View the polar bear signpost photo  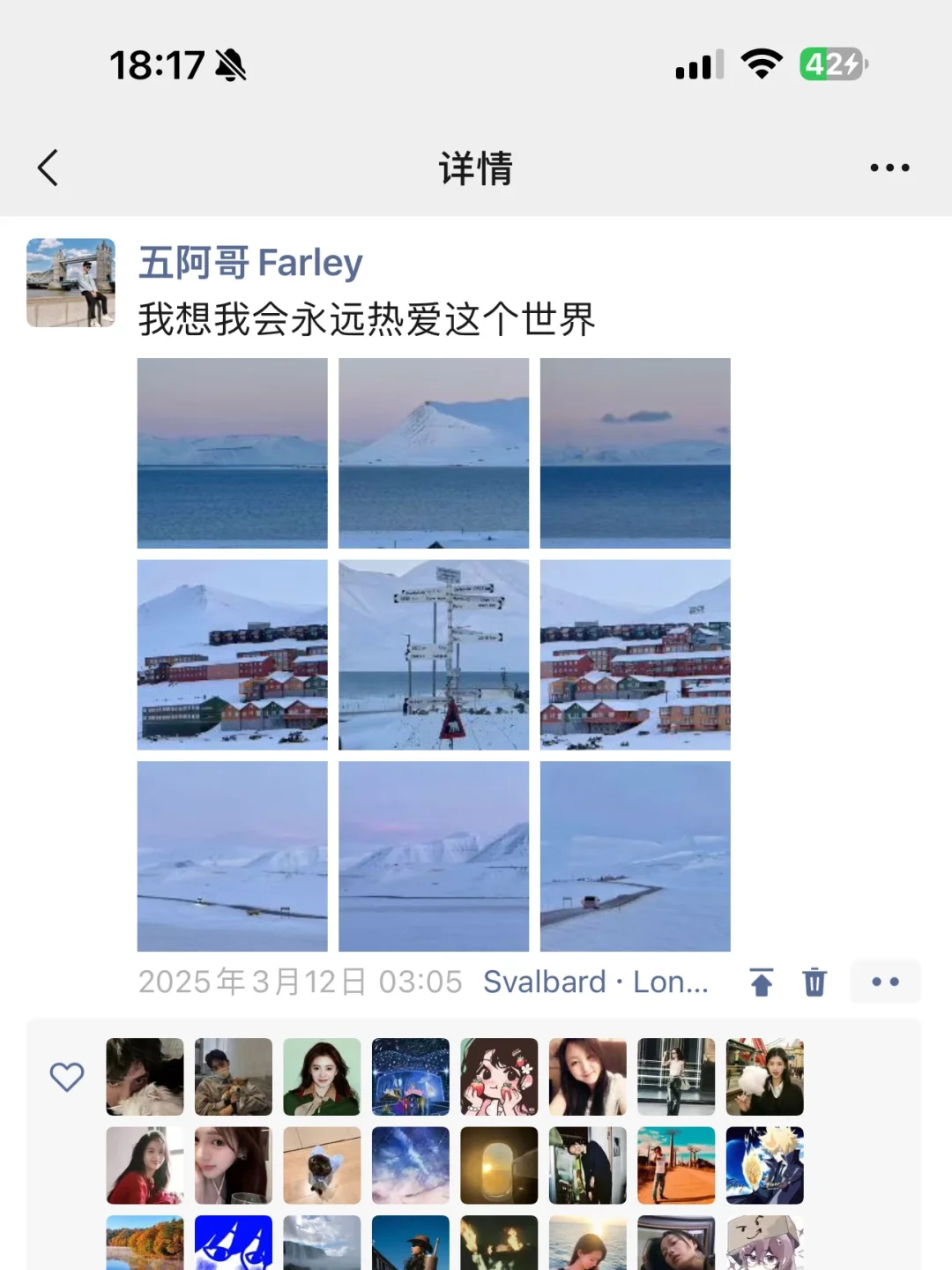click(x=434, y=654)
